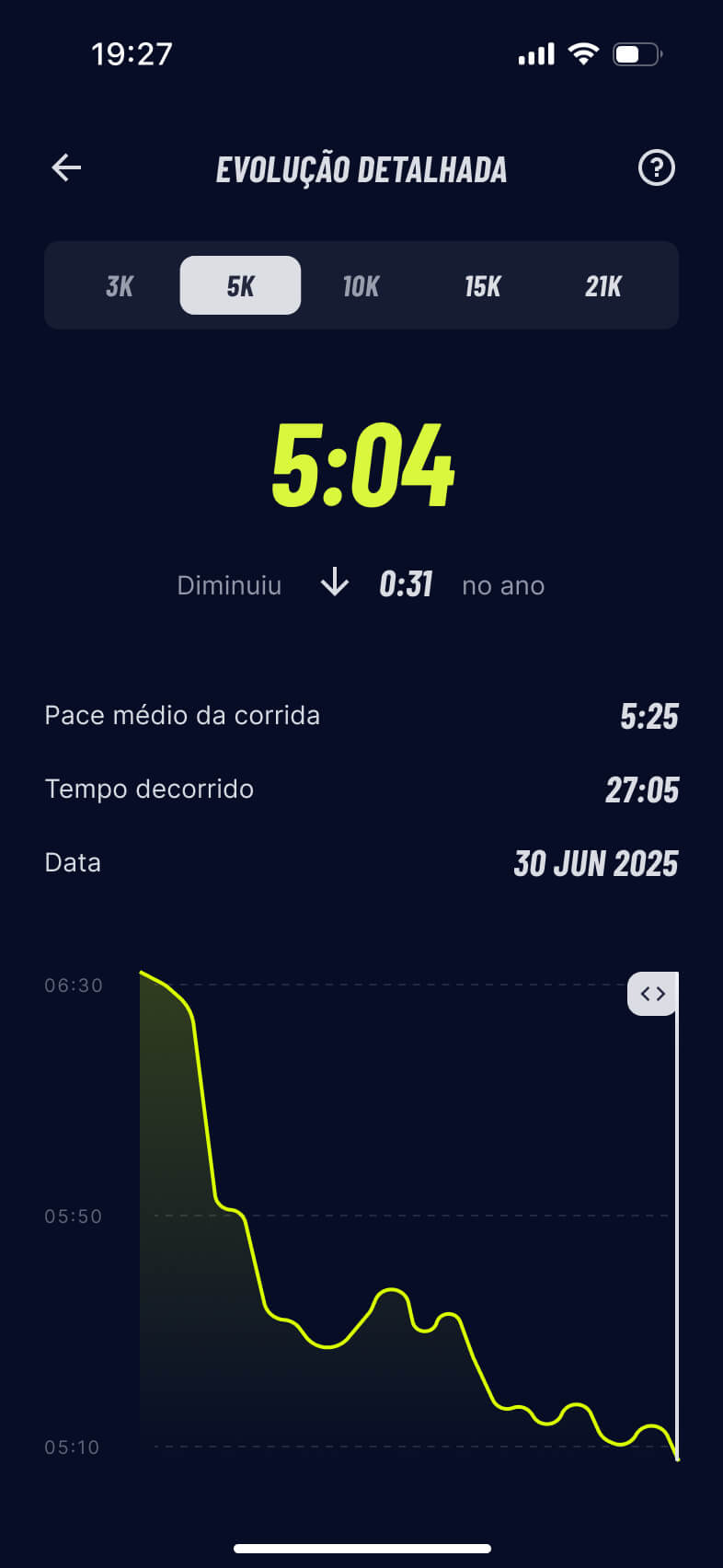Select the 5K distance tab
Image resolution: width=723 pixels, height=1568 pixels.
point(240,286)
